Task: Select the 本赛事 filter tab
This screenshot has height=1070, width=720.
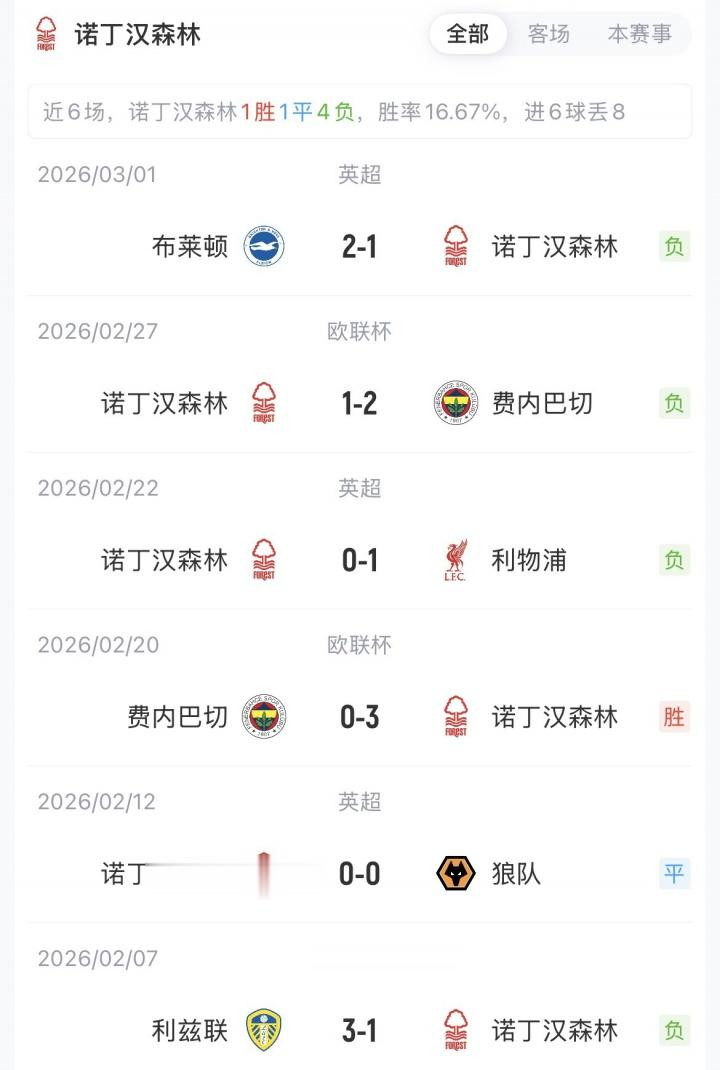Action: click(639, 34)
